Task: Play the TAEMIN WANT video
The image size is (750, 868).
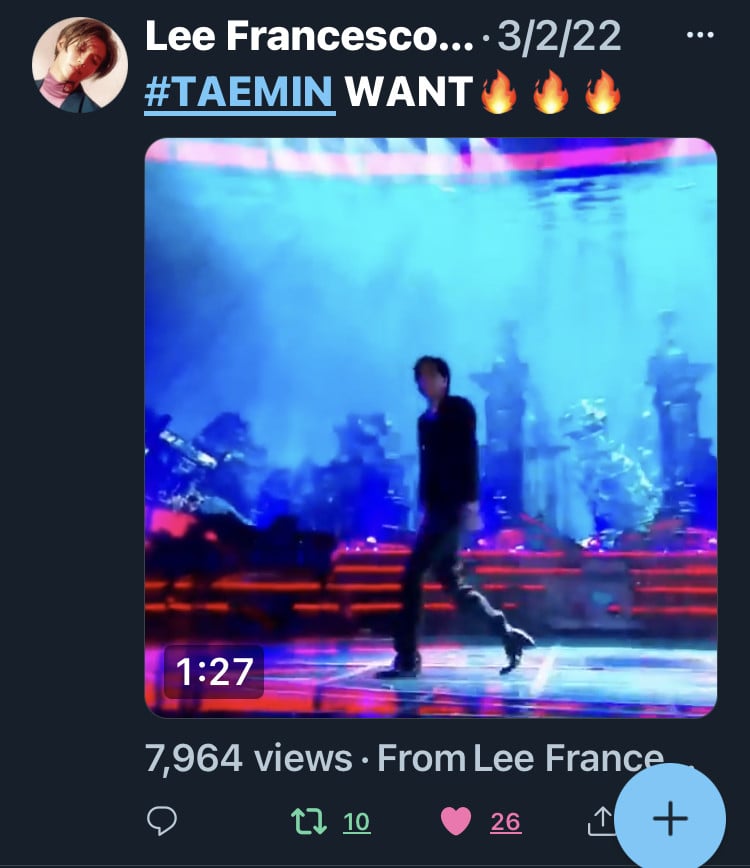Action: (x=431, y=427)
